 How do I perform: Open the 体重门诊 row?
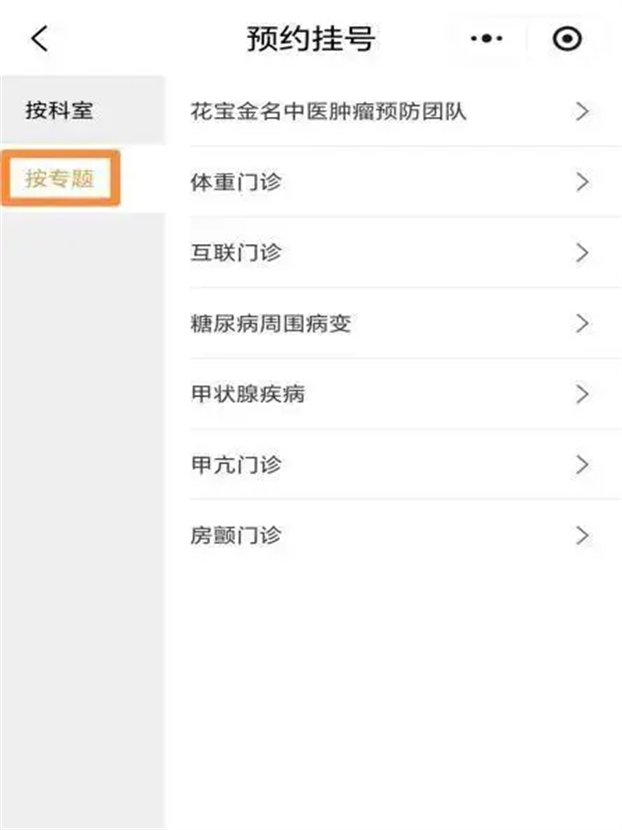[x=390, y=182]
